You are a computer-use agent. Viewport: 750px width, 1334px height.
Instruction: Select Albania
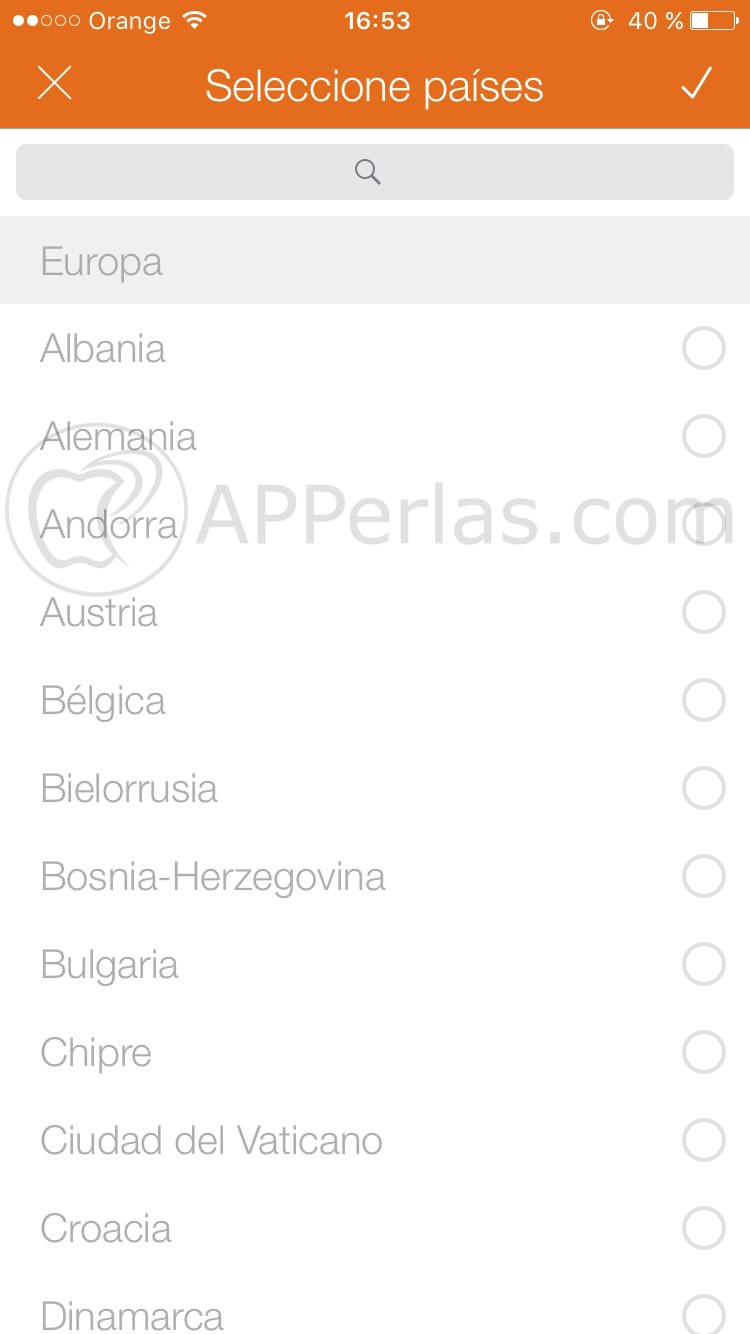click(x=703, y=349)
